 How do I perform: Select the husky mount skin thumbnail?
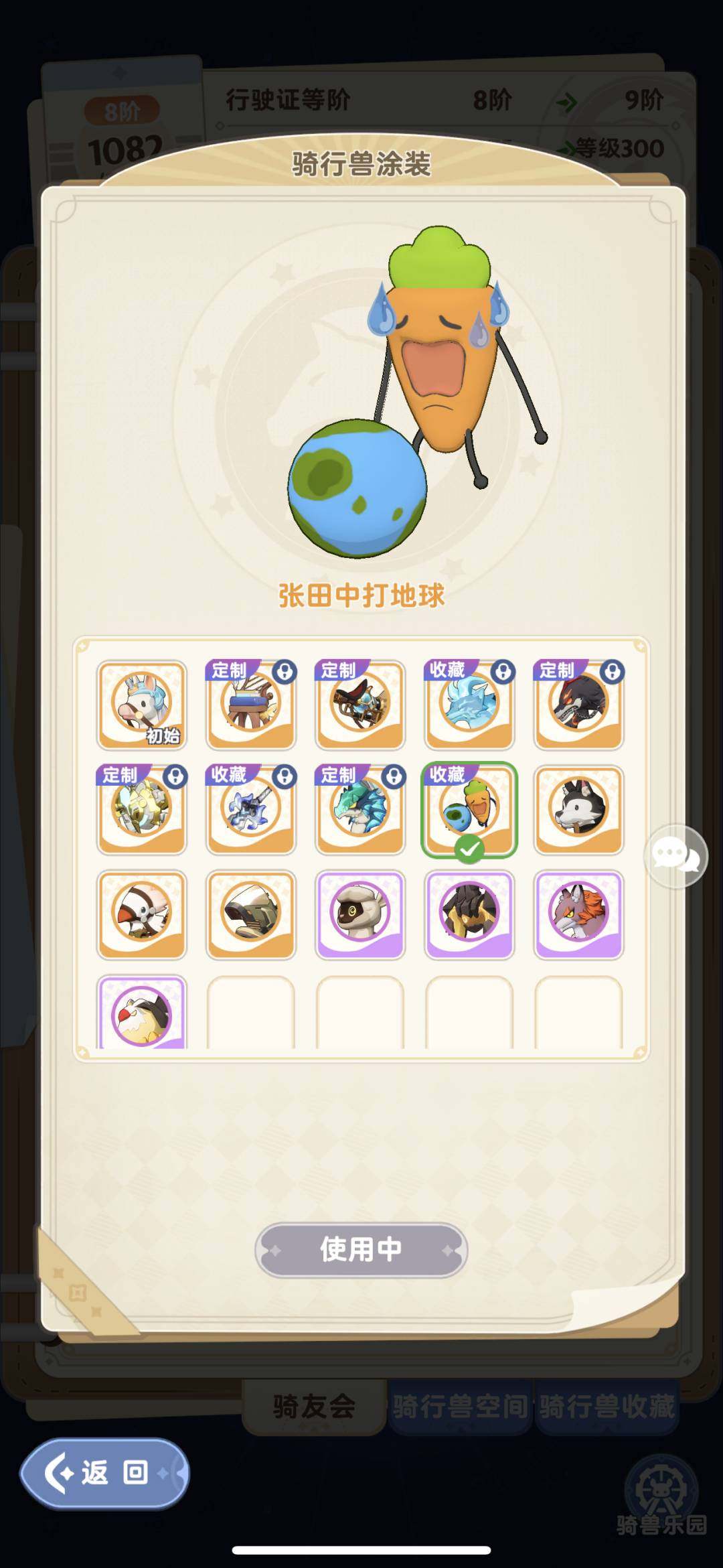[x=578, y=810]
